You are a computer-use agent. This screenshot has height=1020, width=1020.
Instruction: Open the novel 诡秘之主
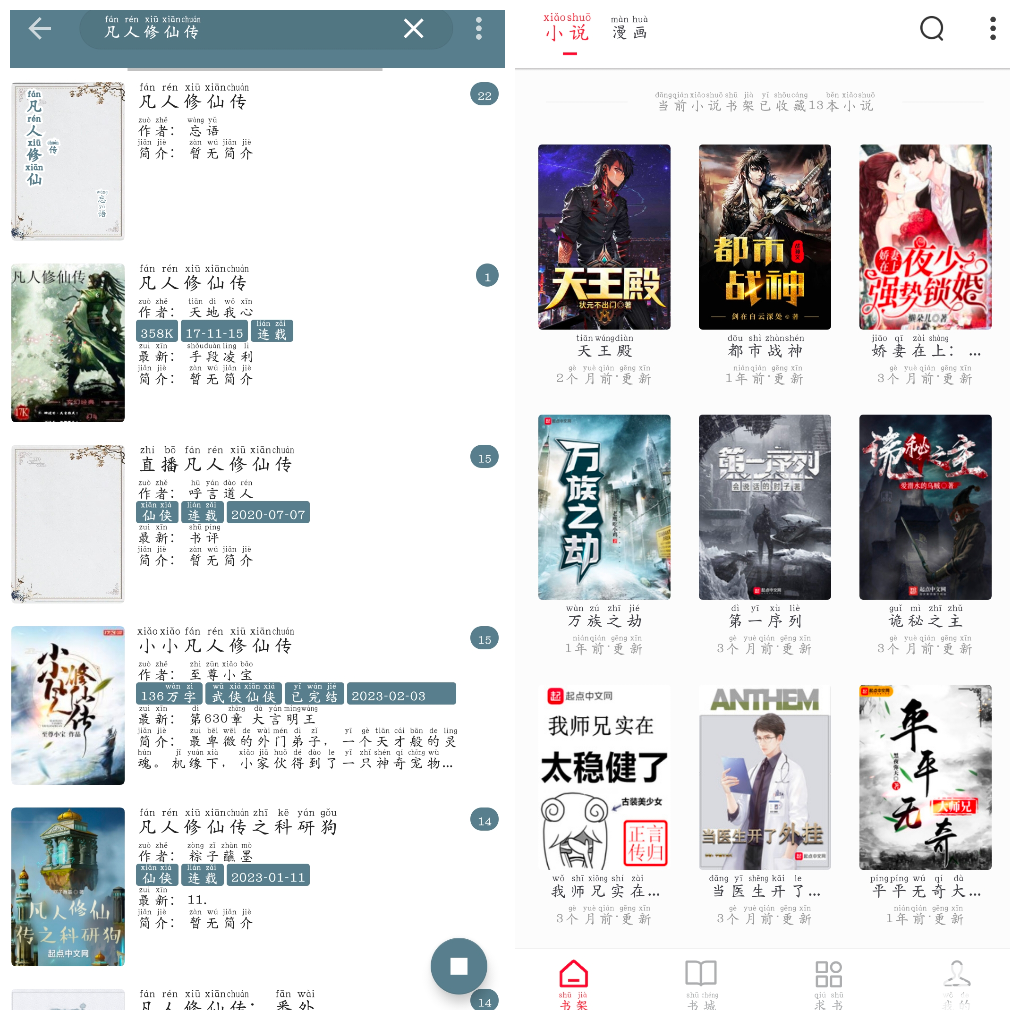point(925,508)
